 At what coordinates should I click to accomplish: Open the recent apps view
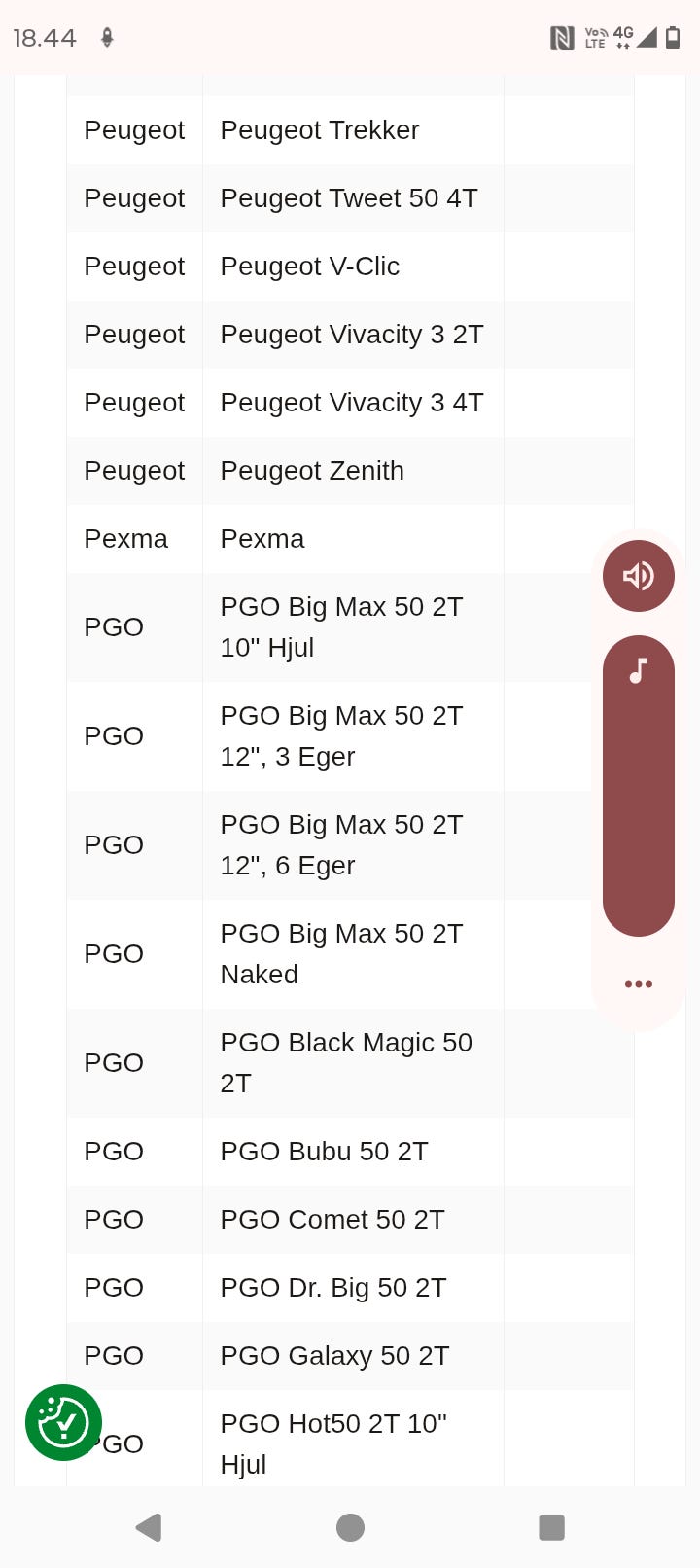click(551, 1527)
